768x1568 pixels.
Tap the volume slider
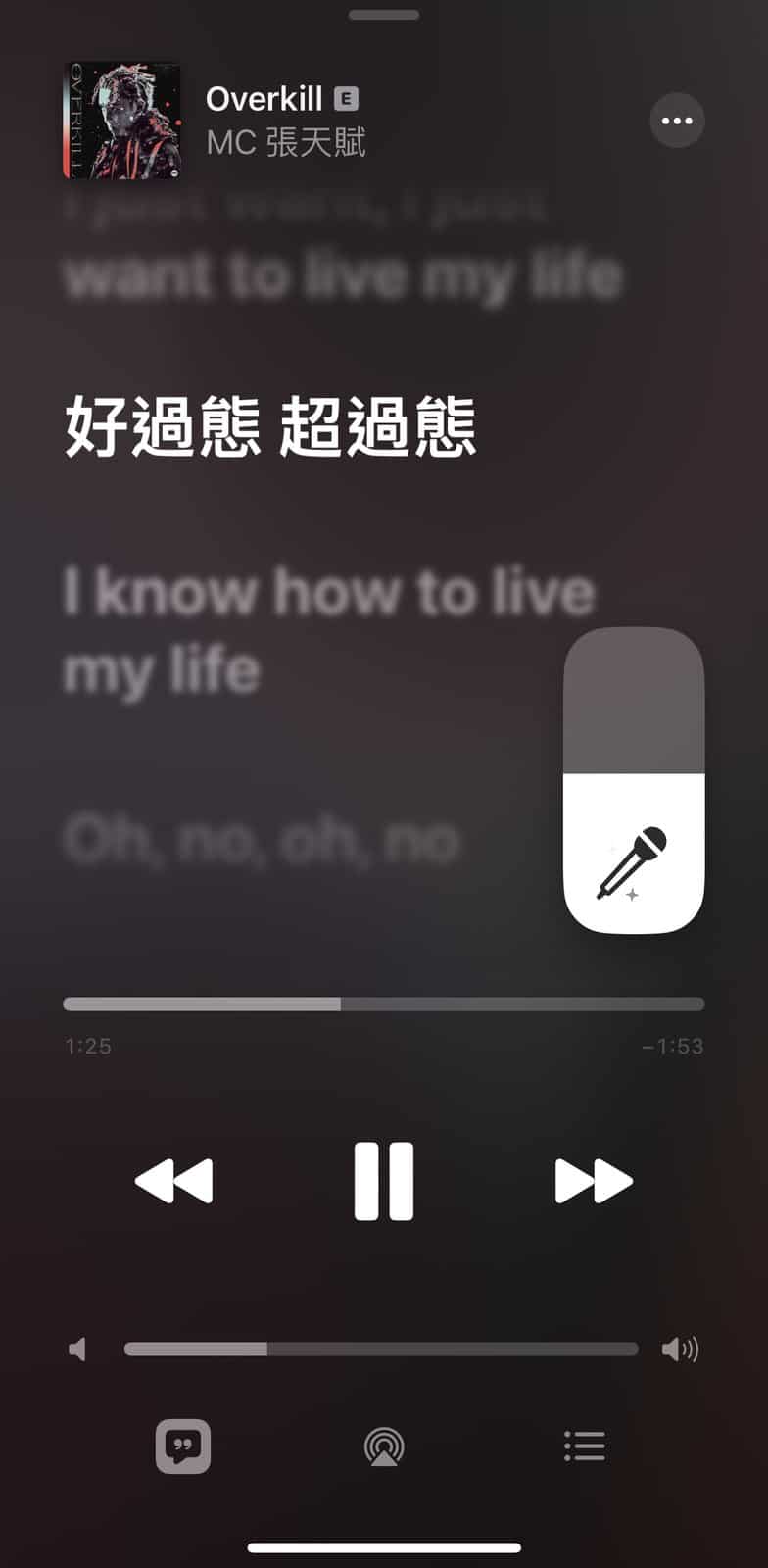pos(380,1349)
